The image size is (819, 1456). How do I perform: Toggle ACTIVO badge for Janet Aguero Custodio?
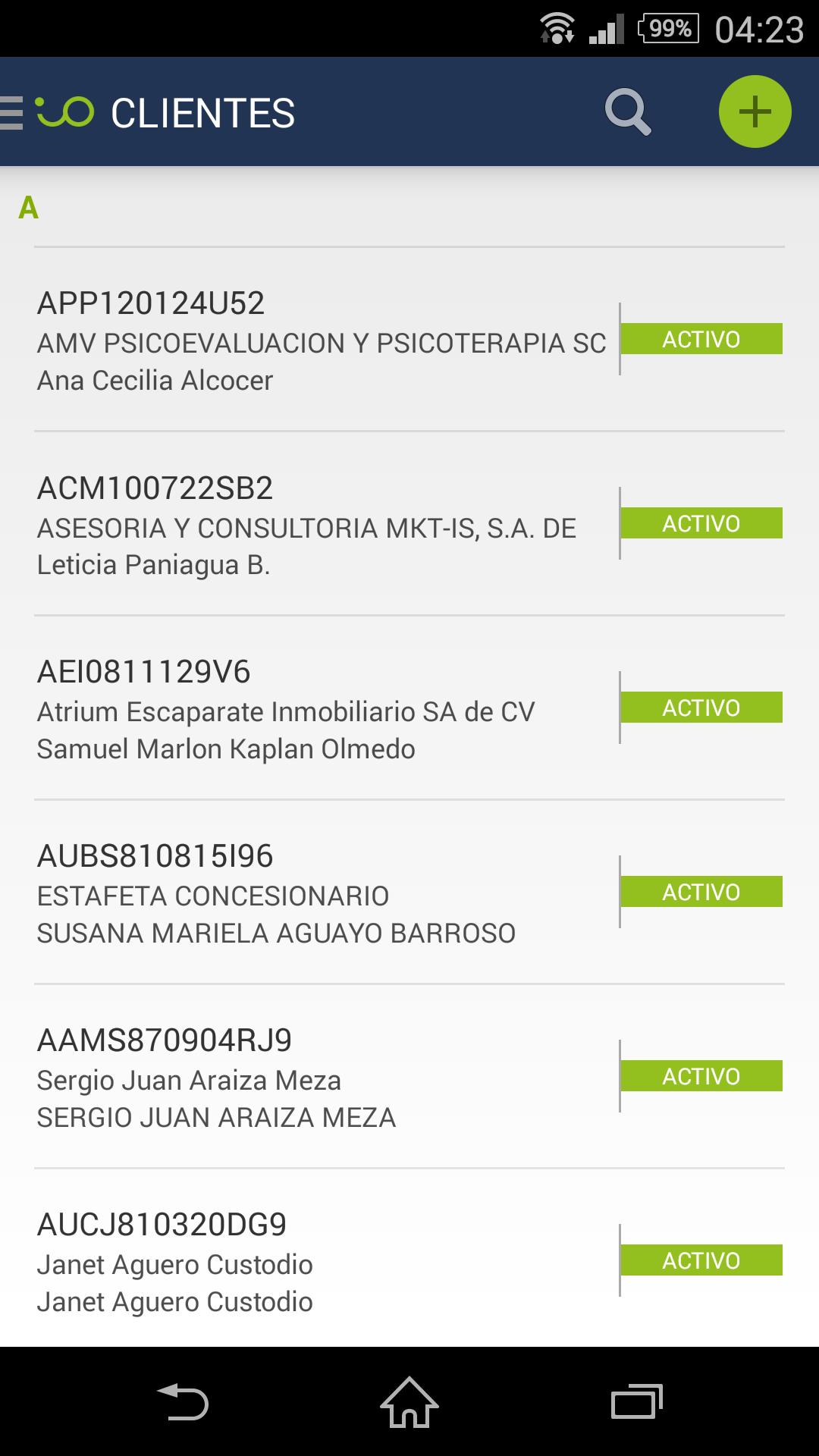701,1260
